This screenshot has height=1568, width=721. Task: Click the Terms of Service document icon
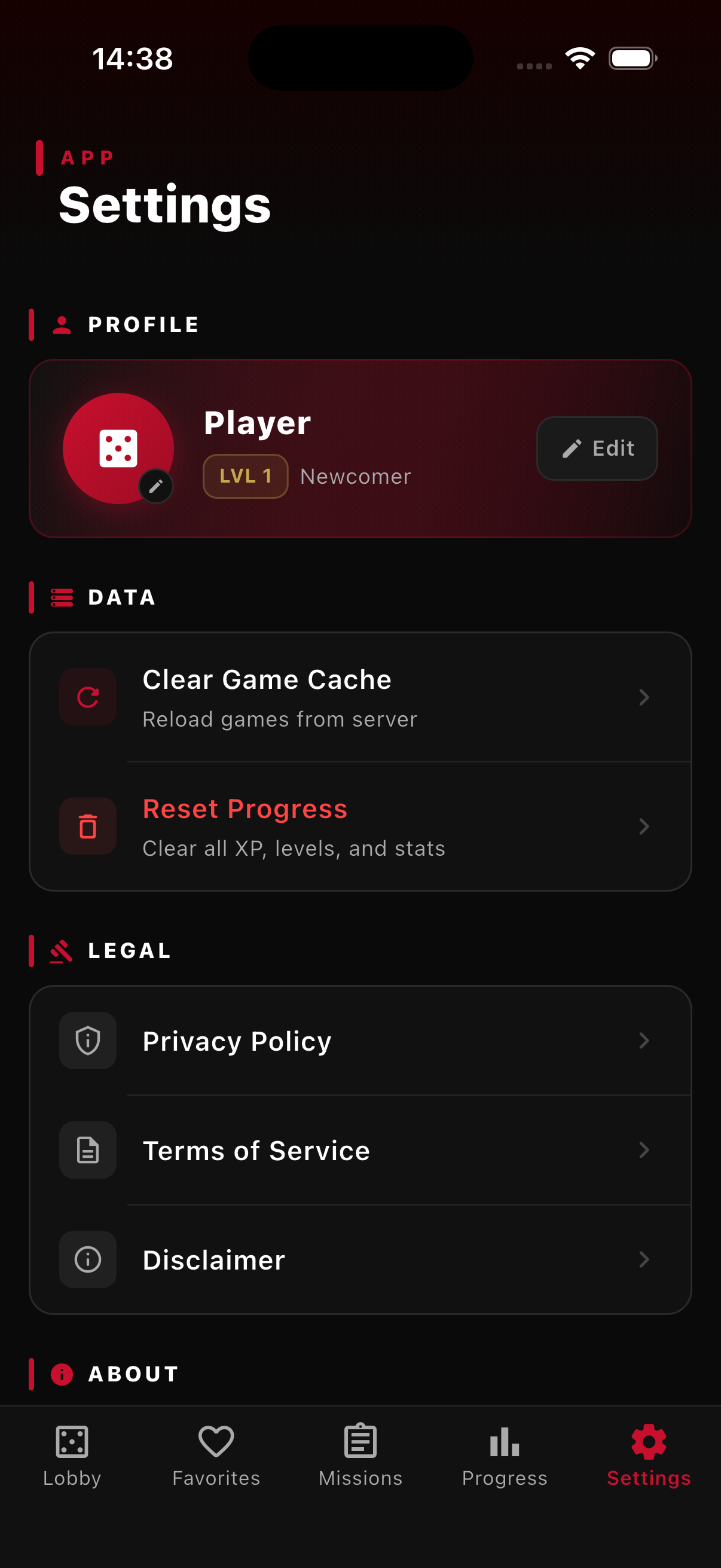point(87,1150)
